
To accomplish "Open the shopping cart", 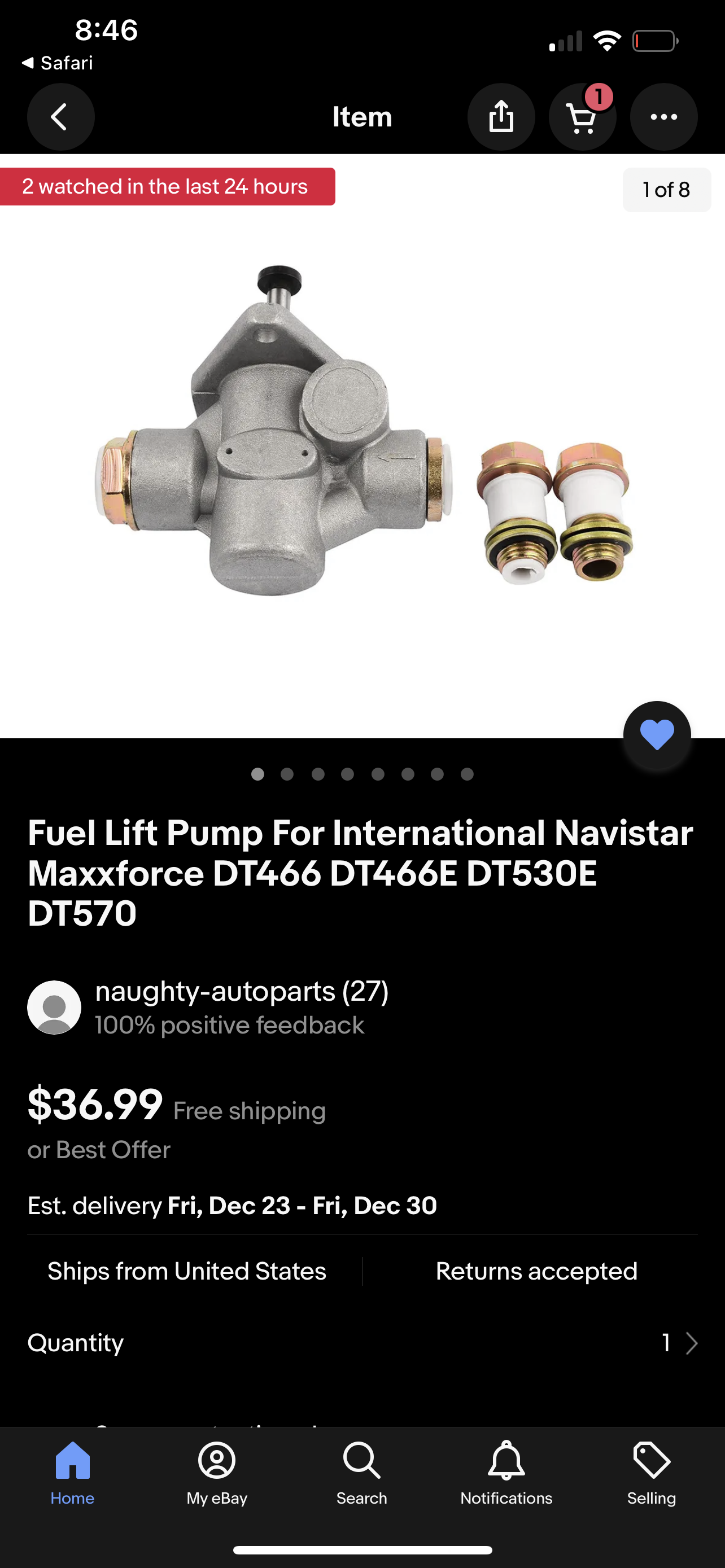I will click(583, 117).
